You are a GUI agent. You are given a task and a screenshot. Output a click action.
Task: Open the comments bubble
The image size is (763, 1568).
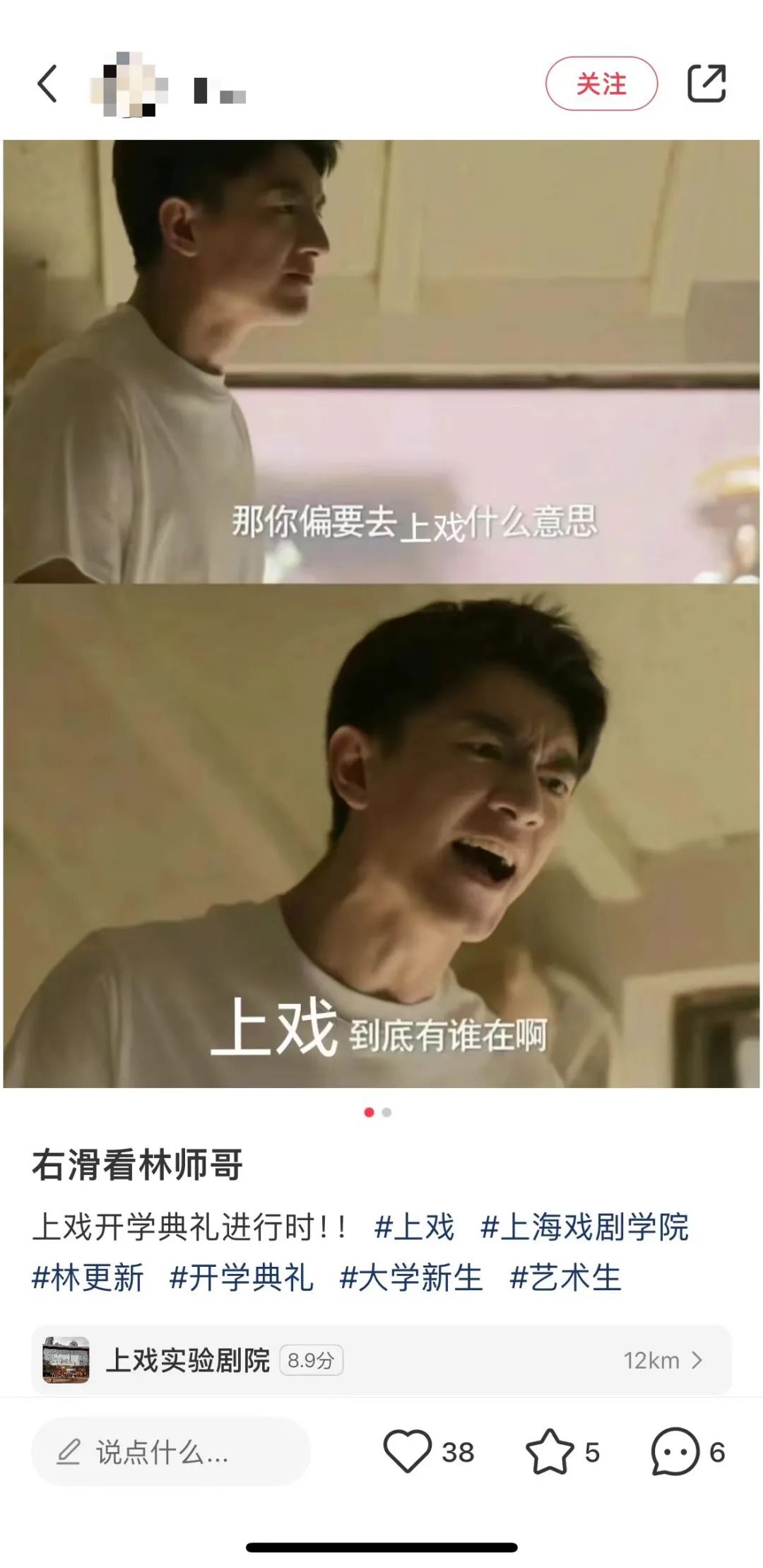pyautogui.click(x=675, y=1452)
